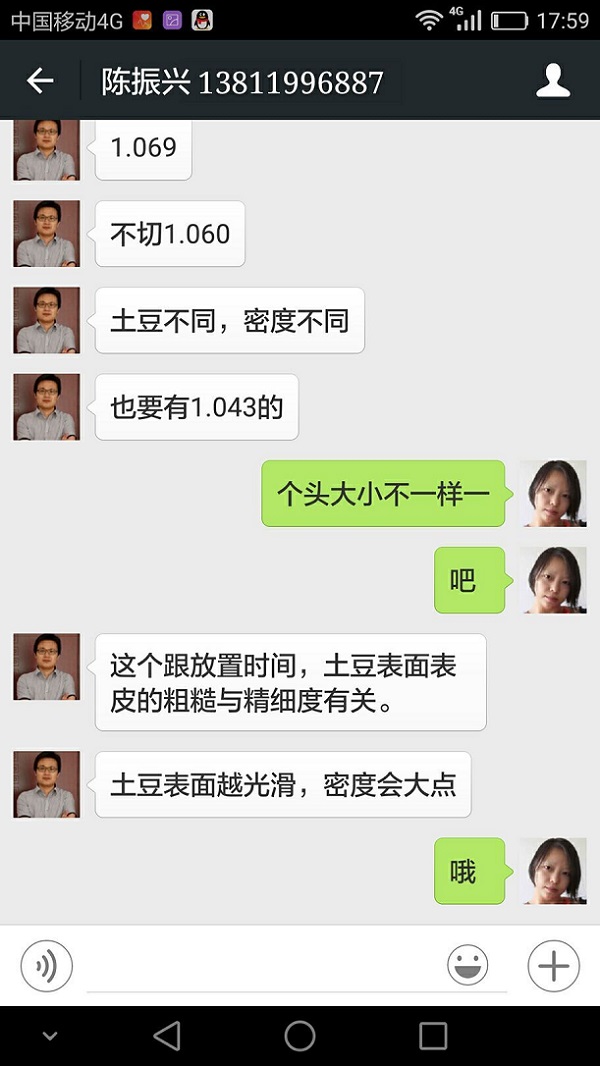
Task: Open the plus attachment menu
Action: pyautogui.click(x=553, y=966)
